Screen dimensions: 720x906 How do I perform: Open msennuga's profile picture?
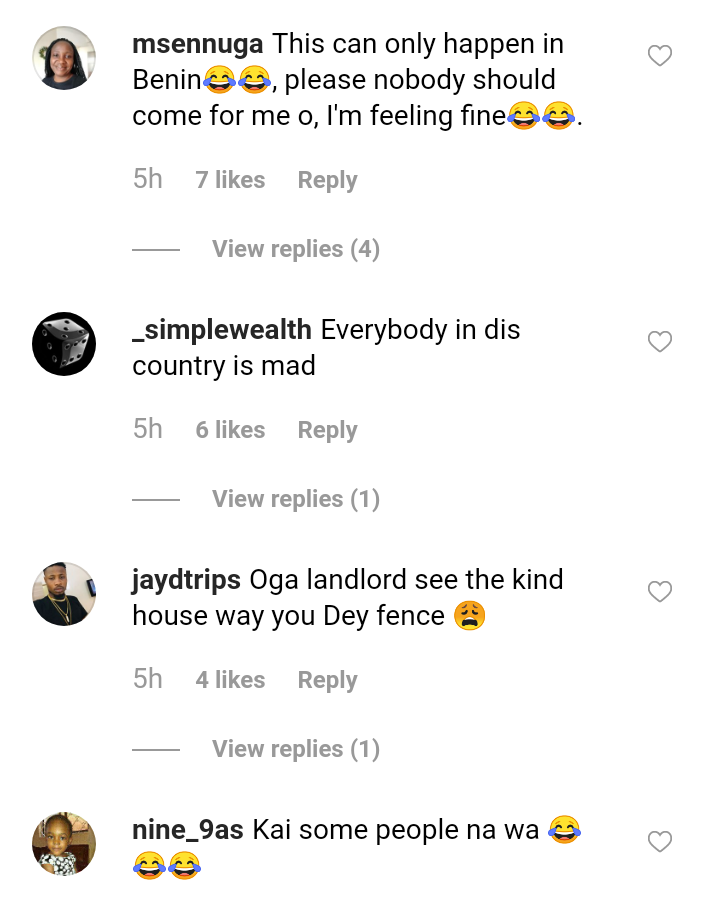pos(64,58)
